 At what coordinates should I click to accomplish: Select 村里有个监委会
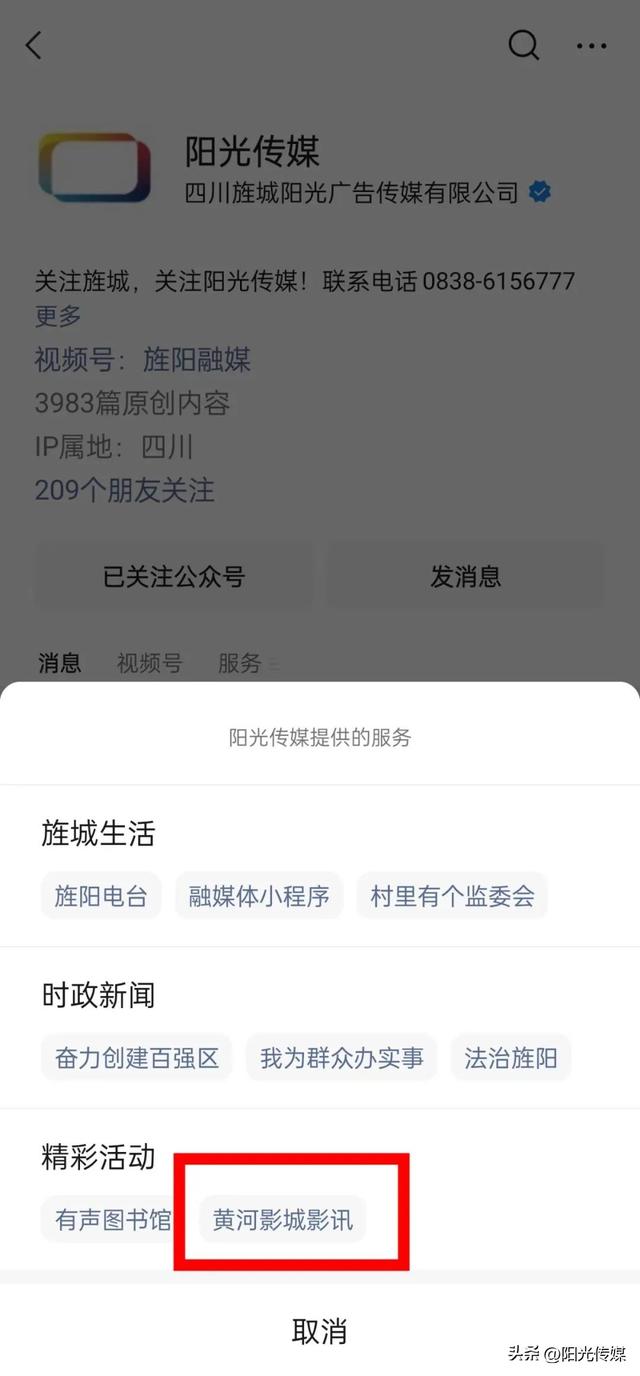(x=452, y=895)
